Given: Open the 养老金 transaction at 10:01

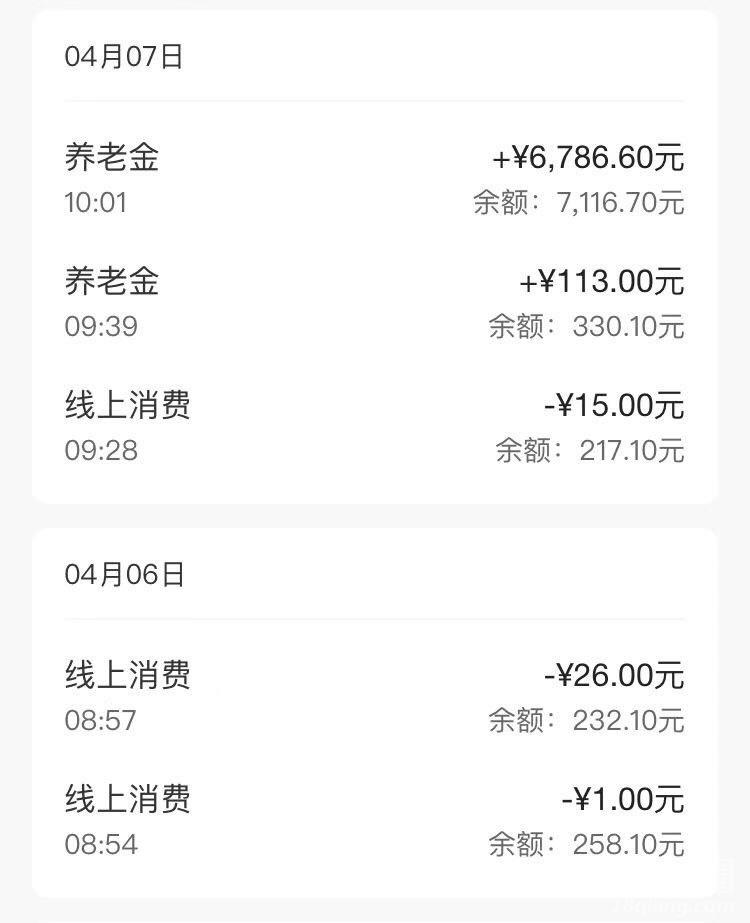Looking at the screenshot, I should click(x=374, y=180).
